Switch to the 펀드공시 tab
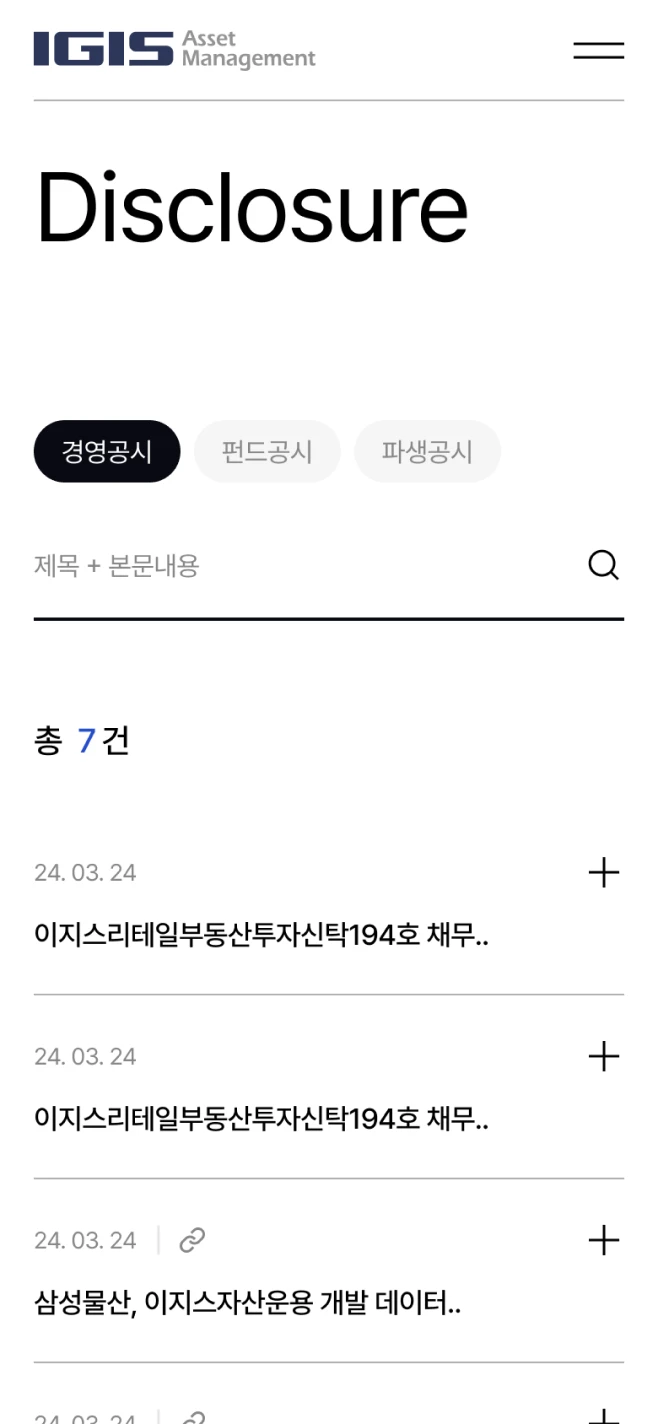 tap(267, 451)
